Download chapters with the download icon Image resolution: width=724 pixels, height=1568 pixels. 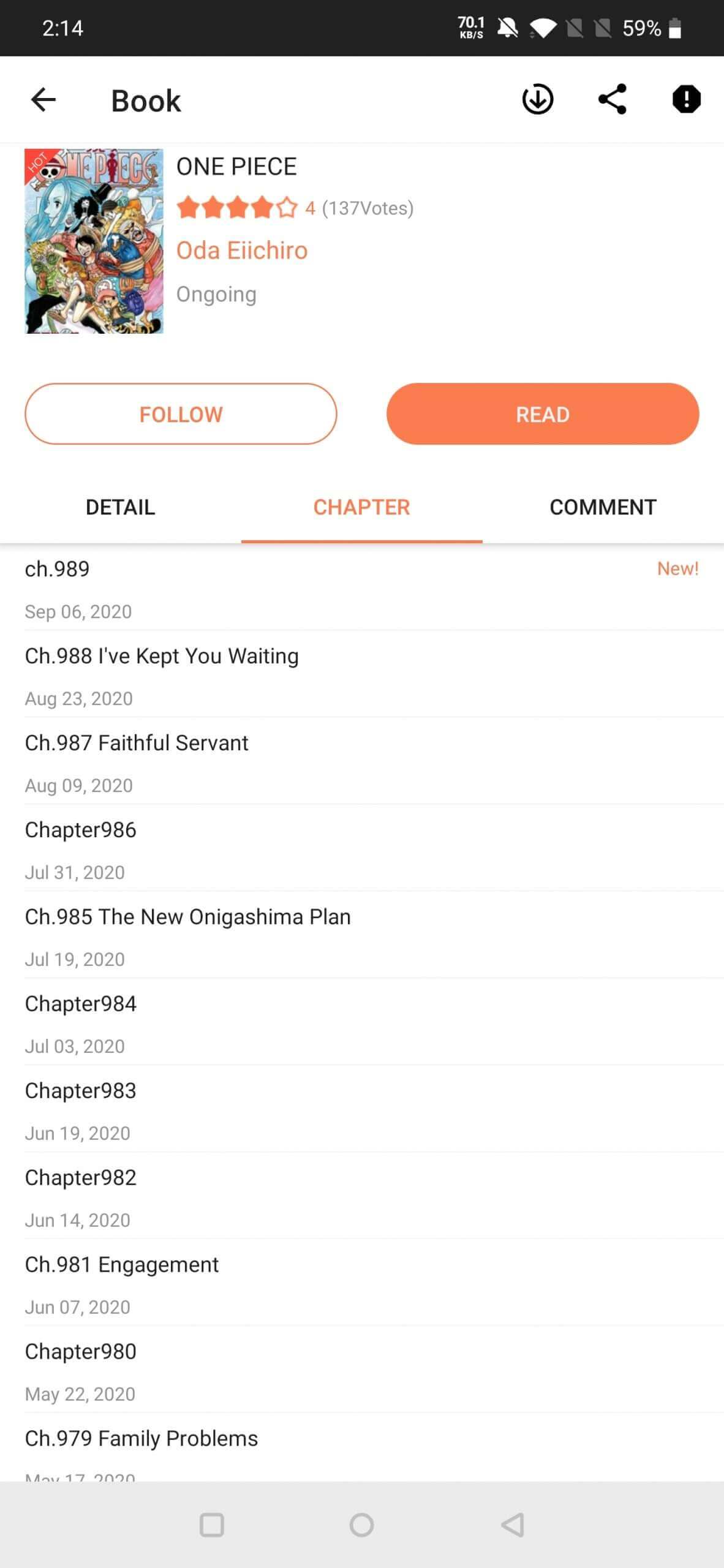click(x=537, y=100)
